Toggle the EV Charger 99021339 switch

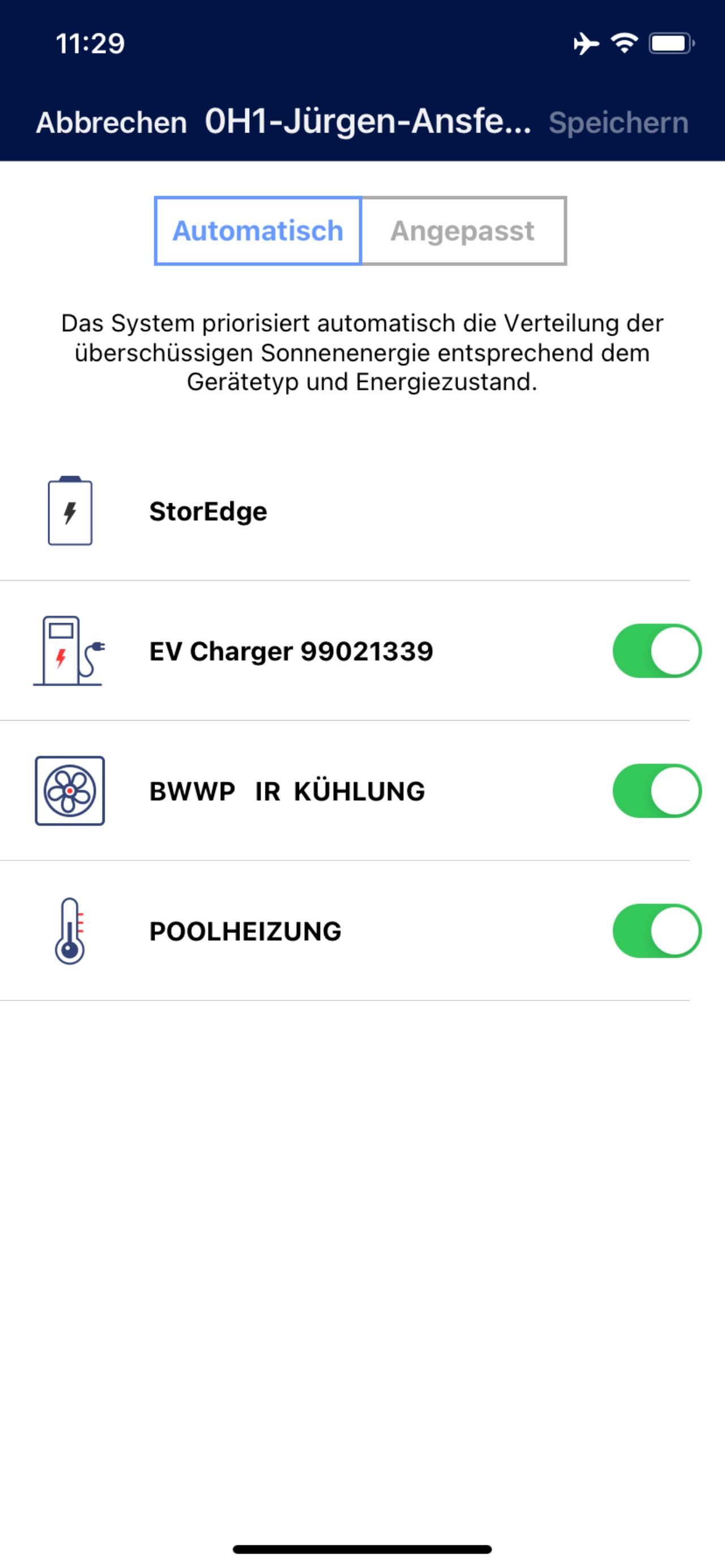pyautogui.click(x=657, y=651)
